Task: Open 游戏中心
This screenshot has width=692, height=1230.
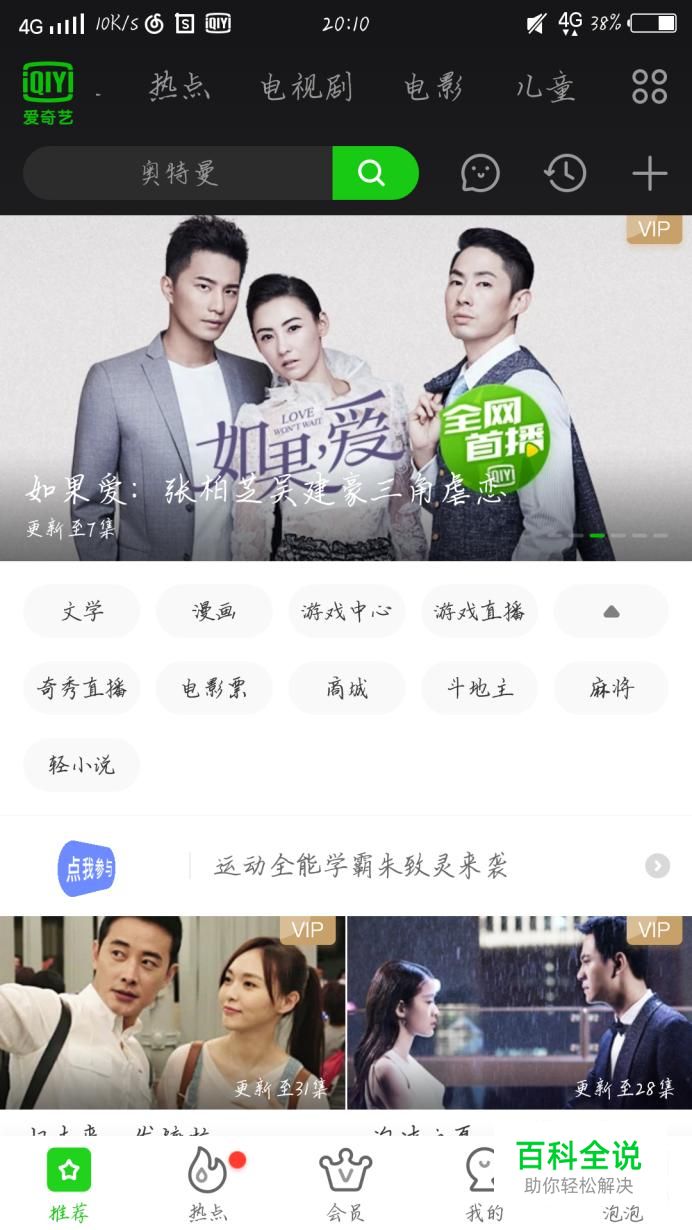Action: coord(346,611)
